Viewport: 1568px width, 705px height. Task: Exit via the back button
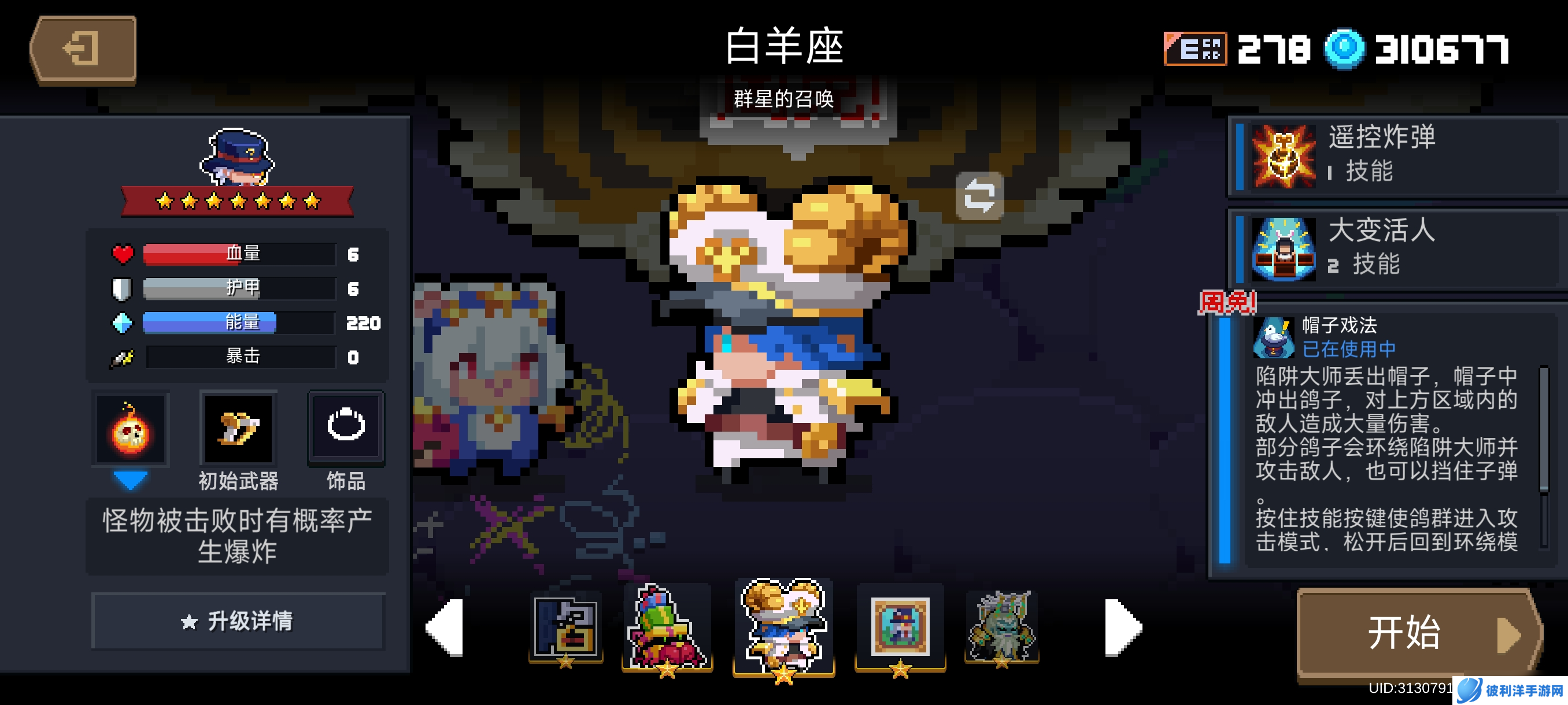point(83,49)
